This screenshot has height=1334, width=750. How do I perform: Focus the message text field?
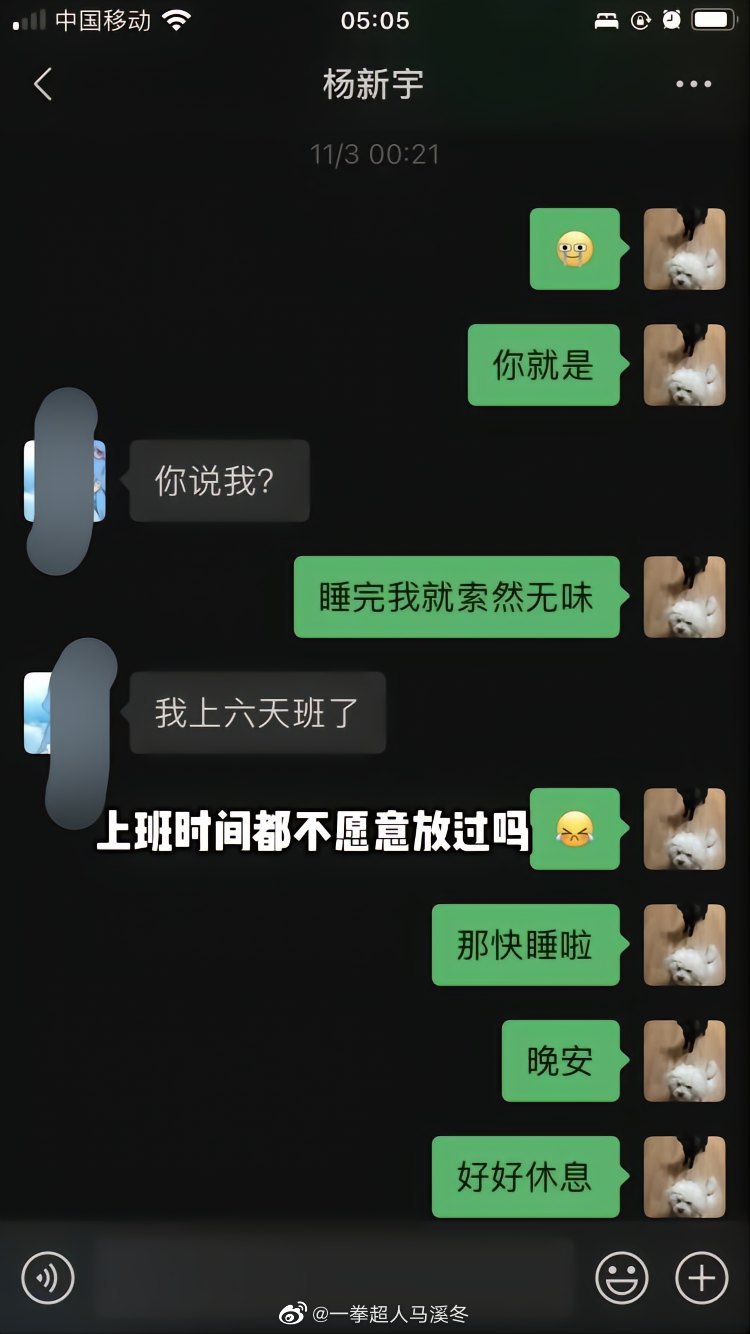coord(335,1277)
